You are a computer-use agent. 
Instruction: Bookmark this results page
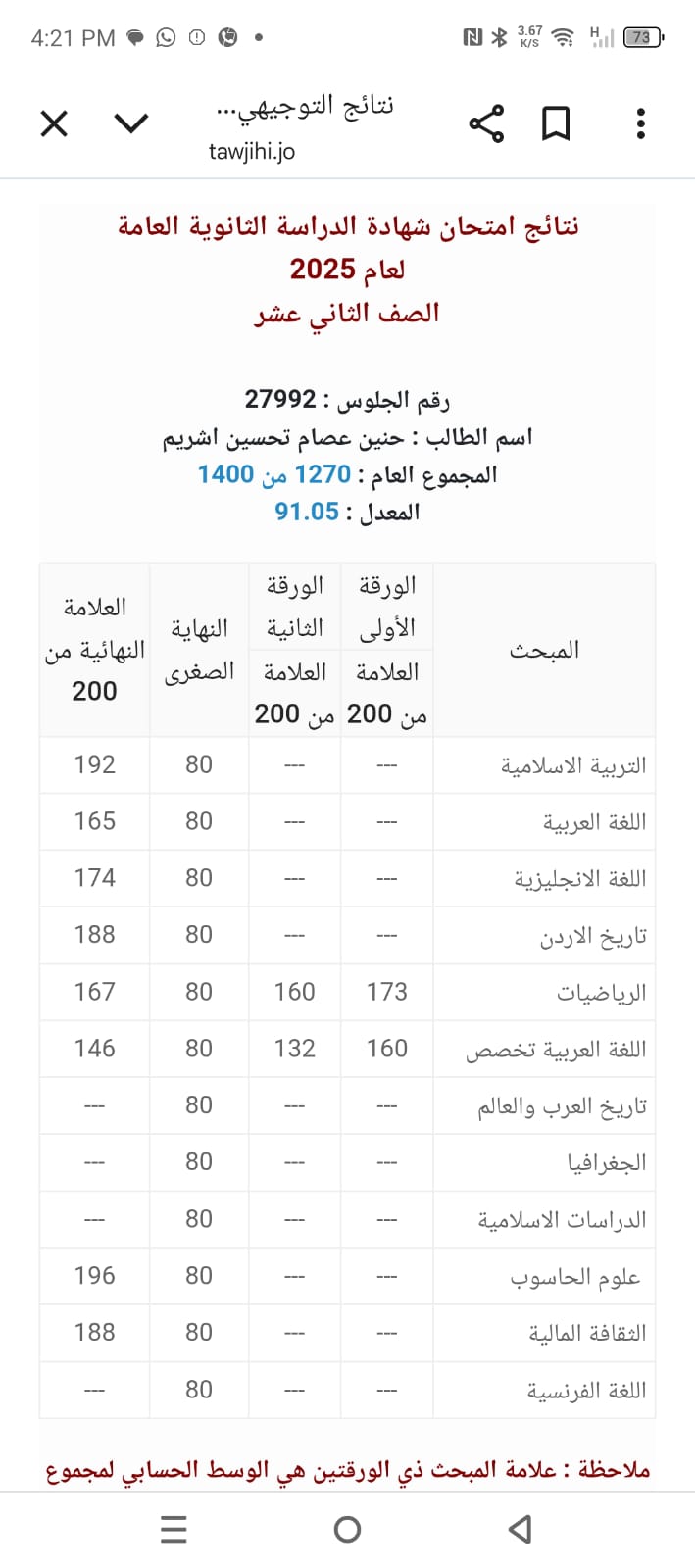556,123
